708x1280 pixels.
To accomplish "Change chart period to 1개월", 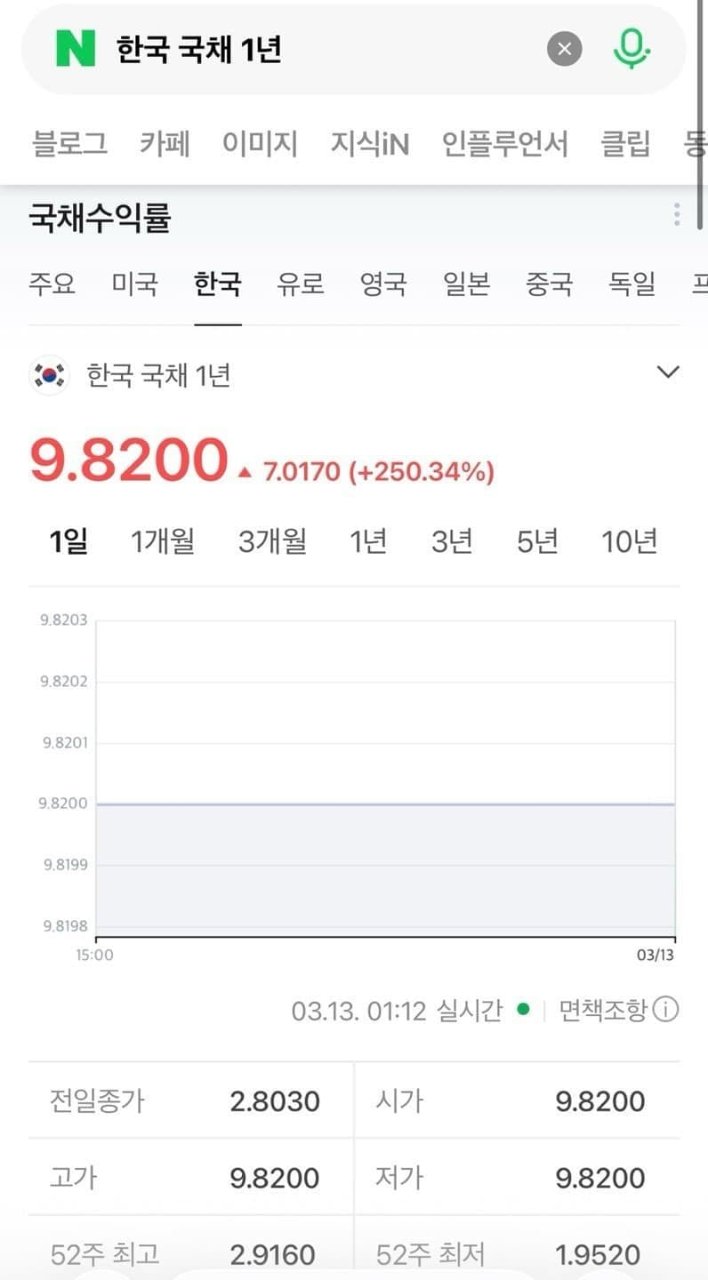I will coord(163,542).
